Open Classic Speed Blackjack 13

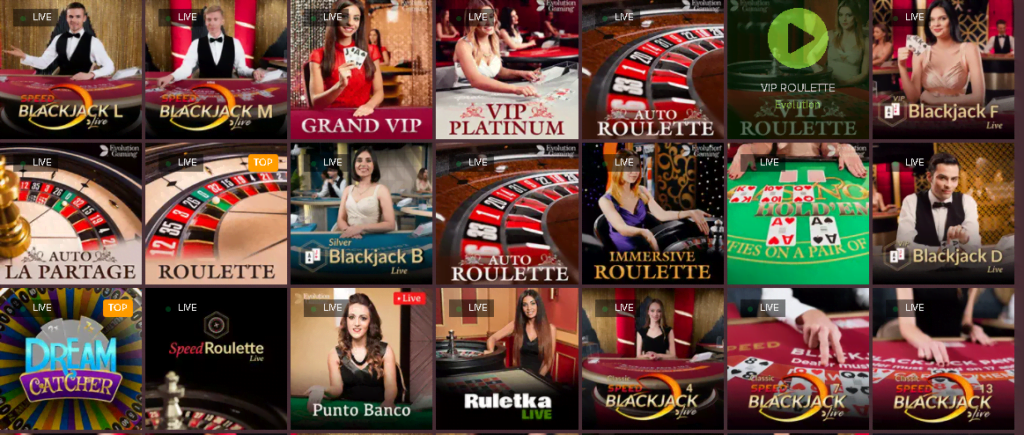tap(942, 360)
